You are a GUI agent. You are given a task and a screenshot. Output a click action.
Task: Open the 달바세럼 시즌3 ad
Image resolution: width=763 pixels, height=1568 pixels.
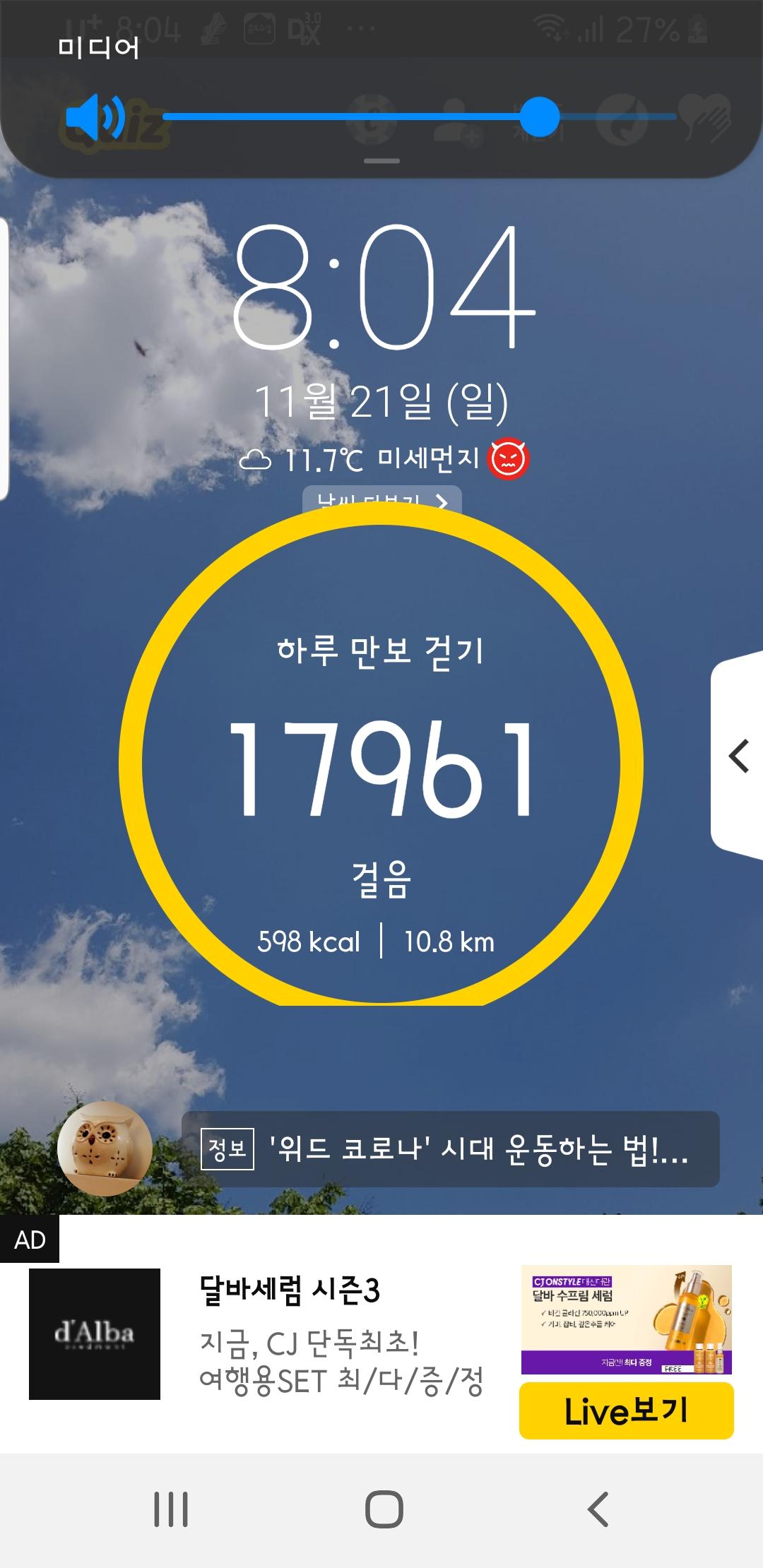(x=290, y=1291)
